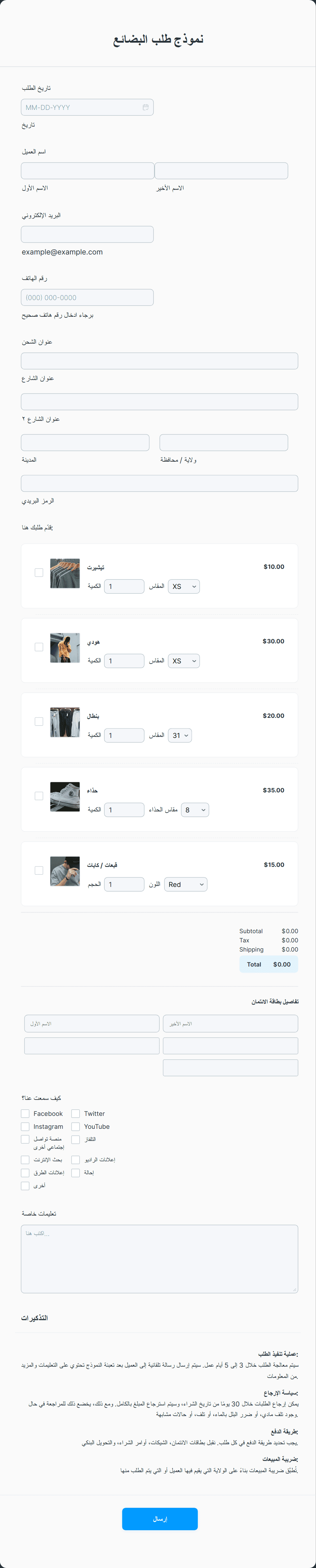This screenshot has width=316, height=1568.
Task: Tap the email address input field
Action: pyautogui.click(x=87, y=234)
